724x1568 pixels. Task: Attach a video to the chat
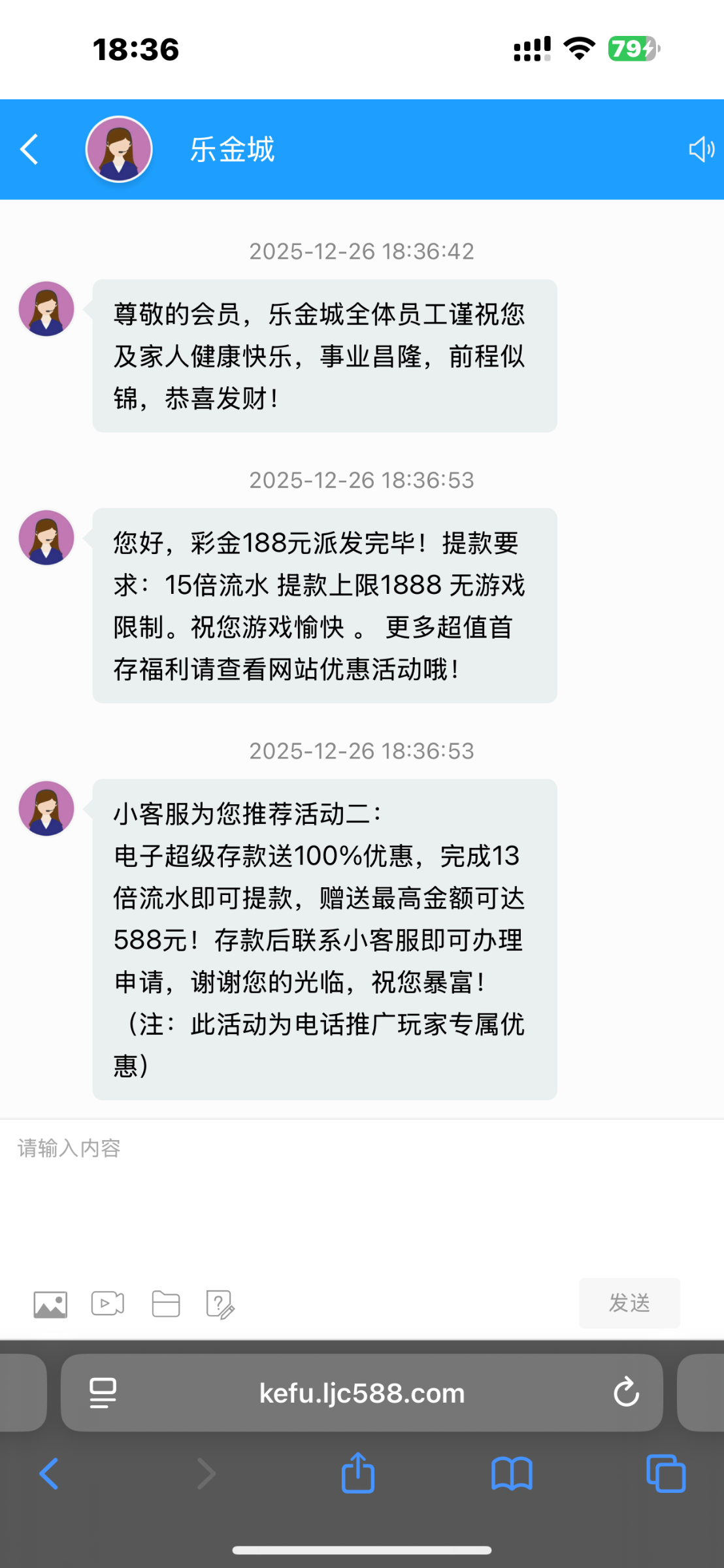click(108, 1303)
